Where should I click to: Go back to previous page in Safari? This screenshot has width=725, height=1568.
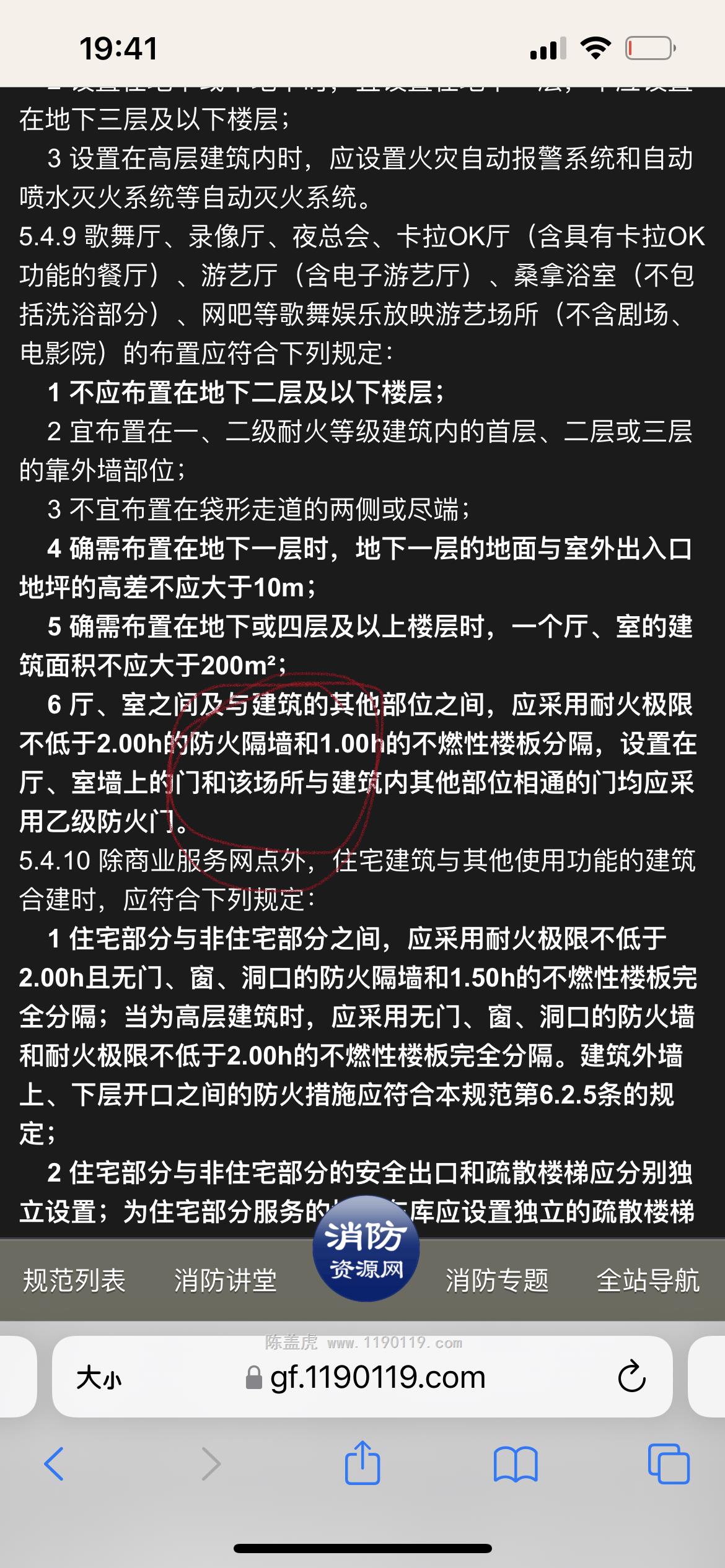pyautogui.click(x=55, y=1464)
